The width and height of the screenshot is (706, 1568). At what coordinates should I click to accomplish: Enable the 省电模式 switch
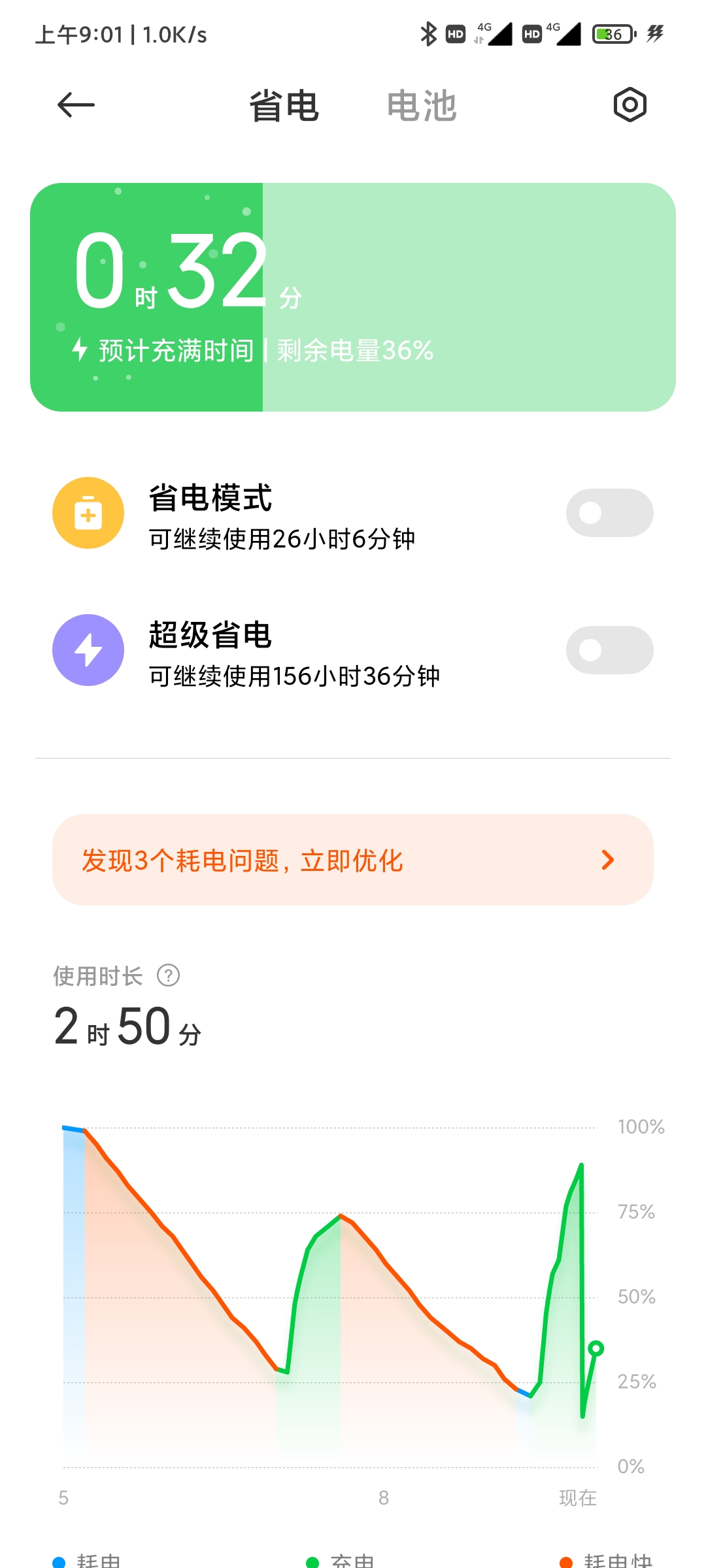pos(609,513)
